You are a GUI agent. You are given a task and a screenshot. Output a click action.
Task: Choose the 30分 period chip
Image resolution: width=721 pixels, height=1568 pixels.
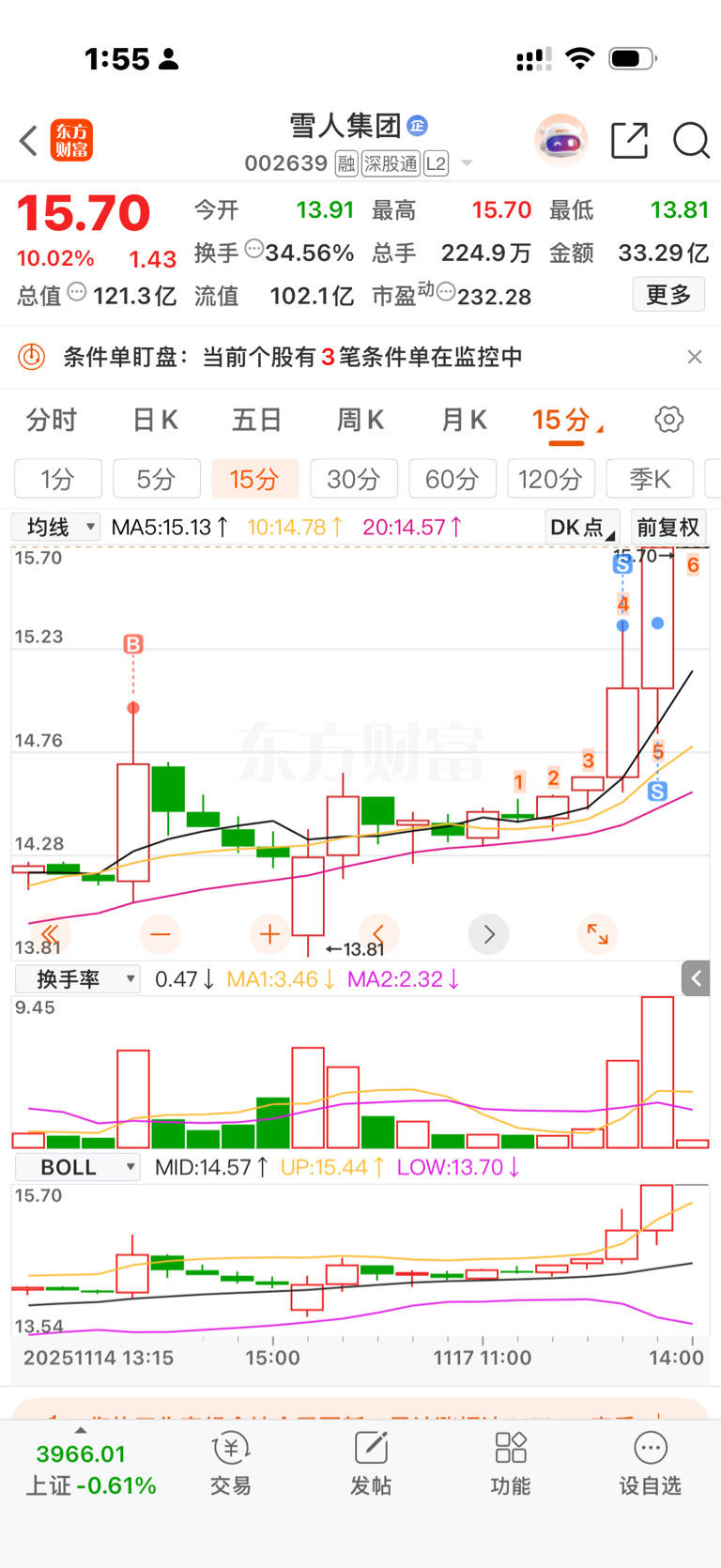pos(353,479)
